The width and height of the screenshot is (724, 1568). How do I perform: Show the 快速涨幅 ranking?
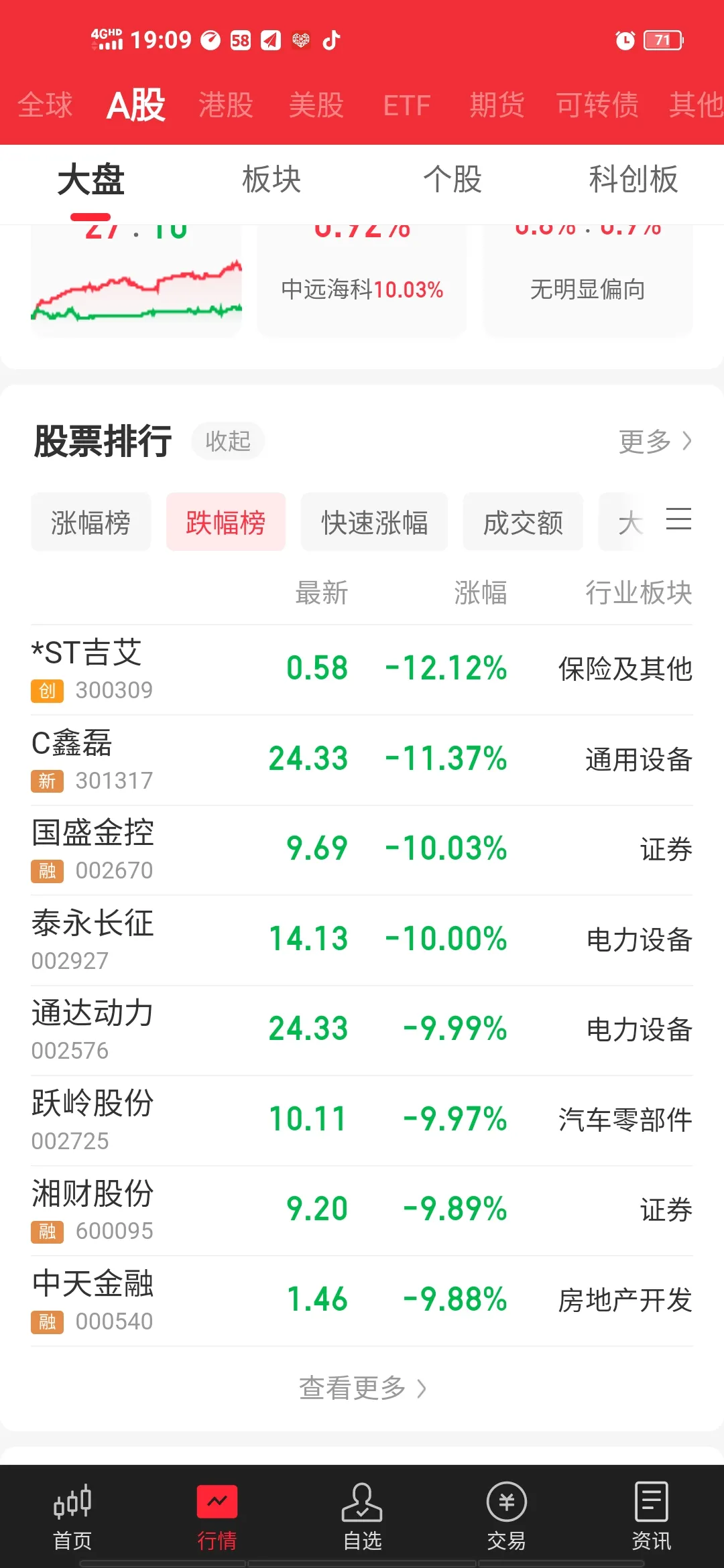[374, 523]
